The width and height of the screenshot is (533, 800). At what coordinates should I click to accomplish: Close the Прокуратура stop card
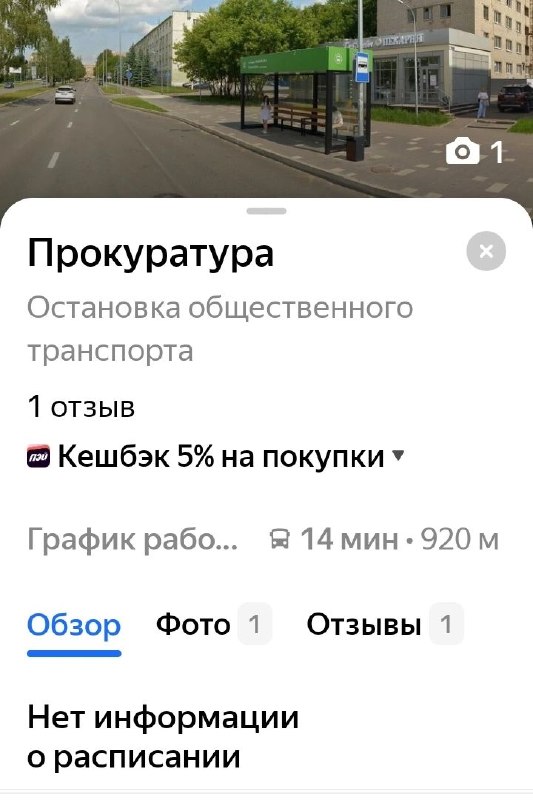click(x=486, y=251)
